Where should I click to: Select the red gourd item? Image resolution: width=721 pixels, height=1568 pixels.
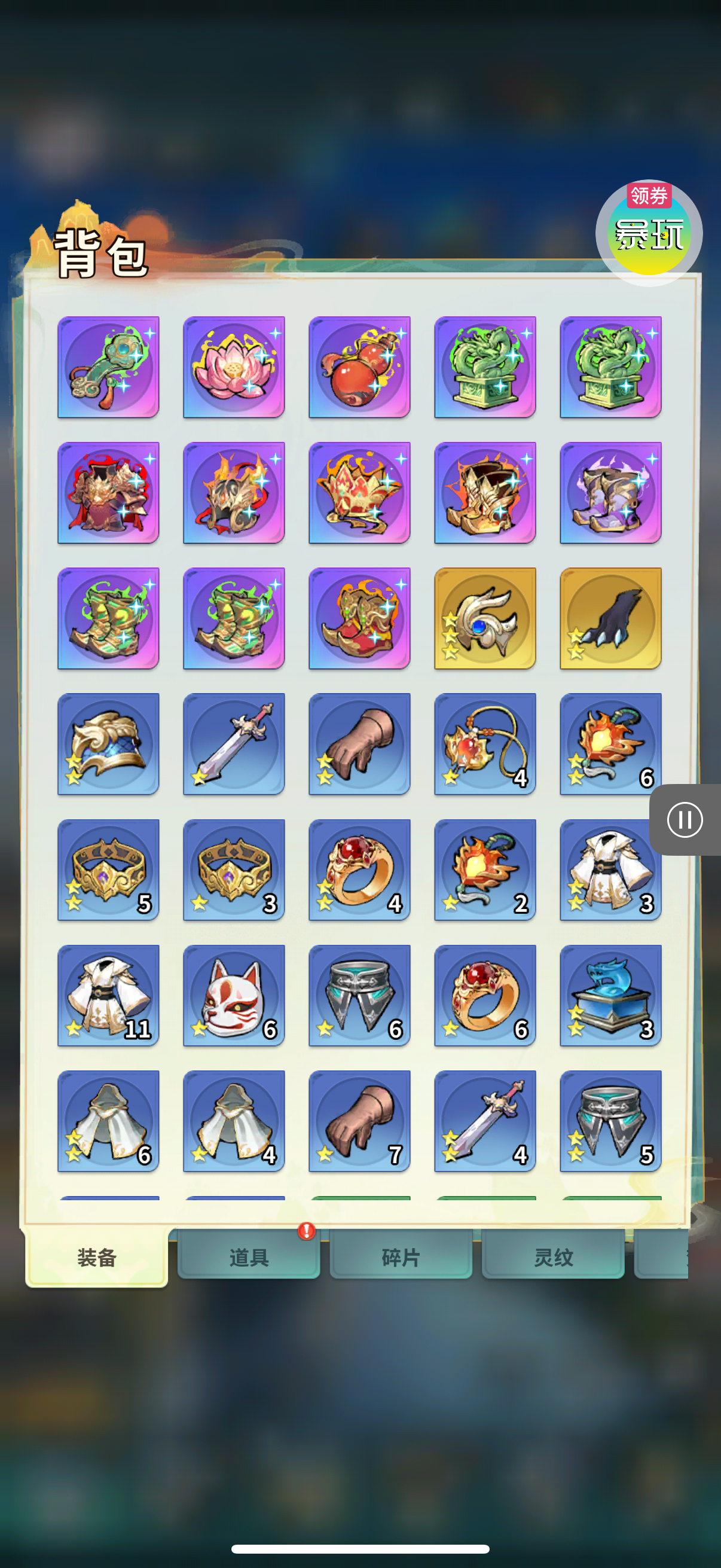click(359, 367)
